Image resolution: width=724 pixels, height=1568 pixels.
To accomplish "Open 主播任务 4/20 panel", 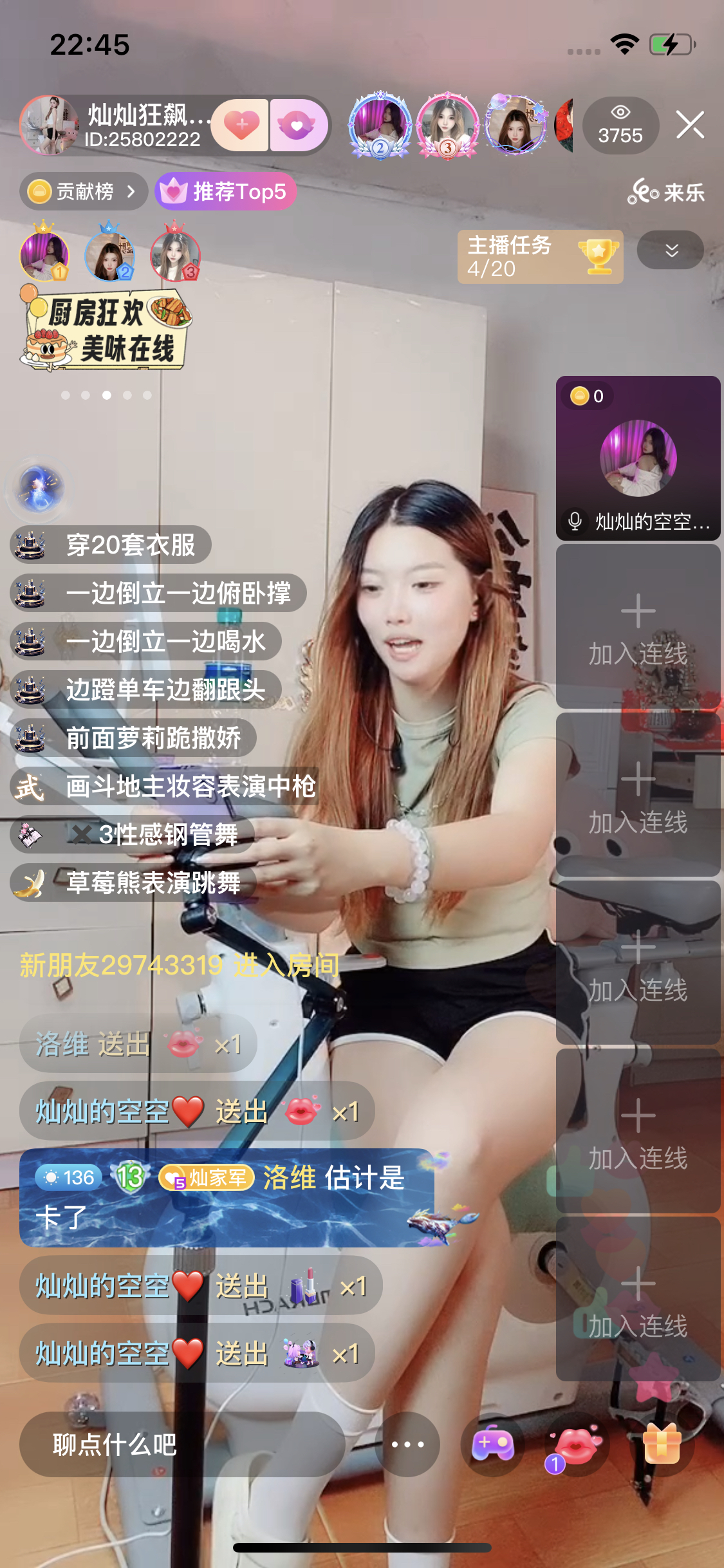I will 539,257.
